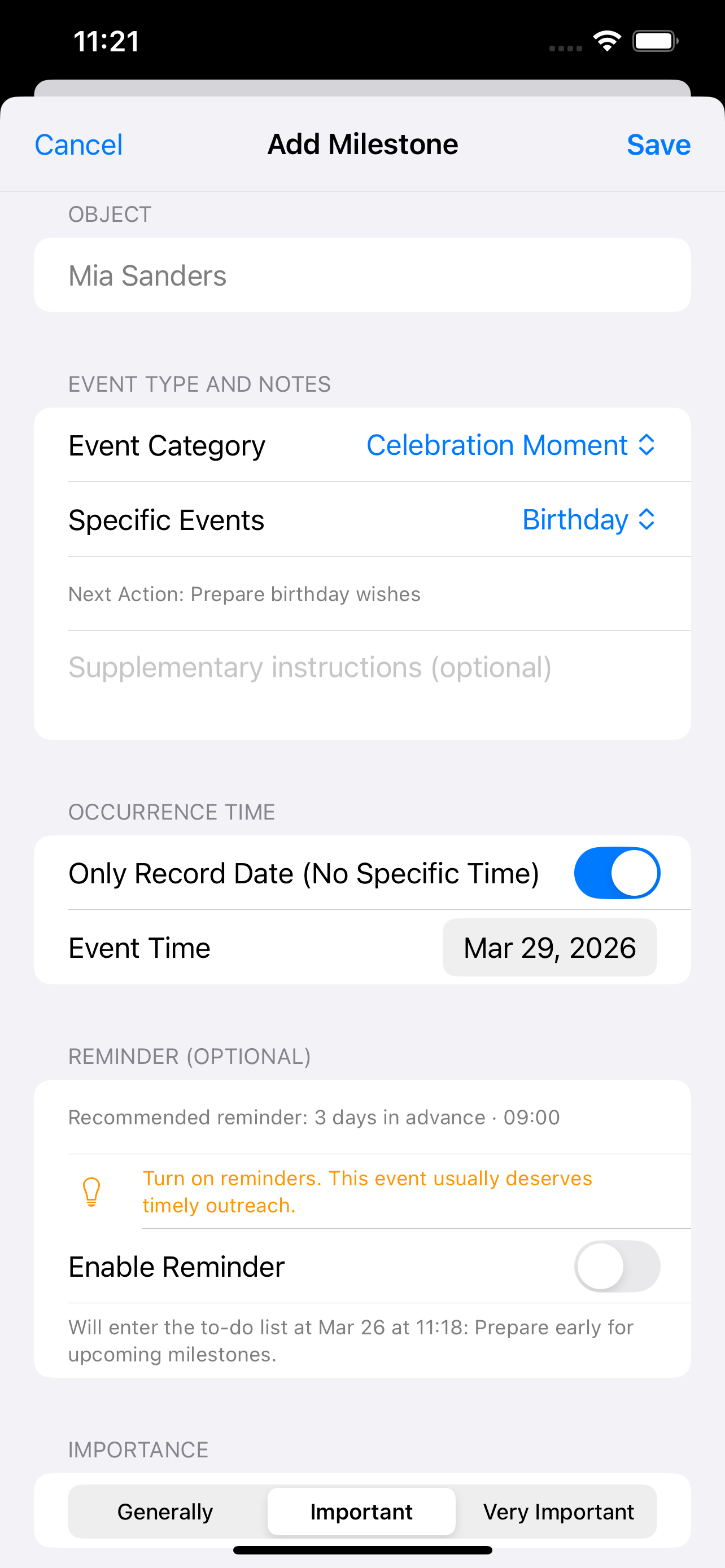The image size is (725, 1568).
Task: Open the Mar 29, 2026 date picker
Action: tap(549, 948)
